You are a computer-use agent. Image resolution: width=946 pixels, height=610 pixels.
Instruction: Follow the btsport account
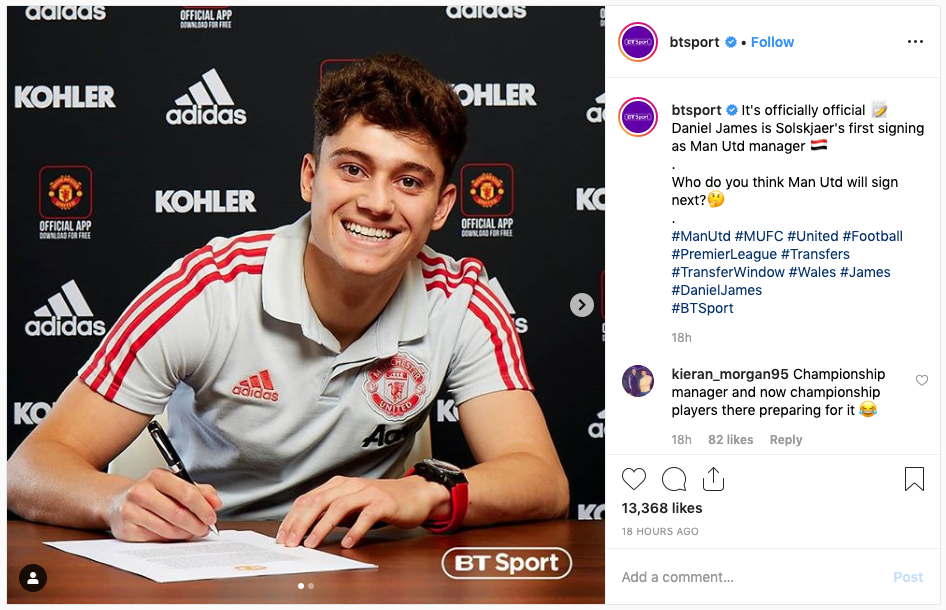pyautogui.click(x=772, y=42)
